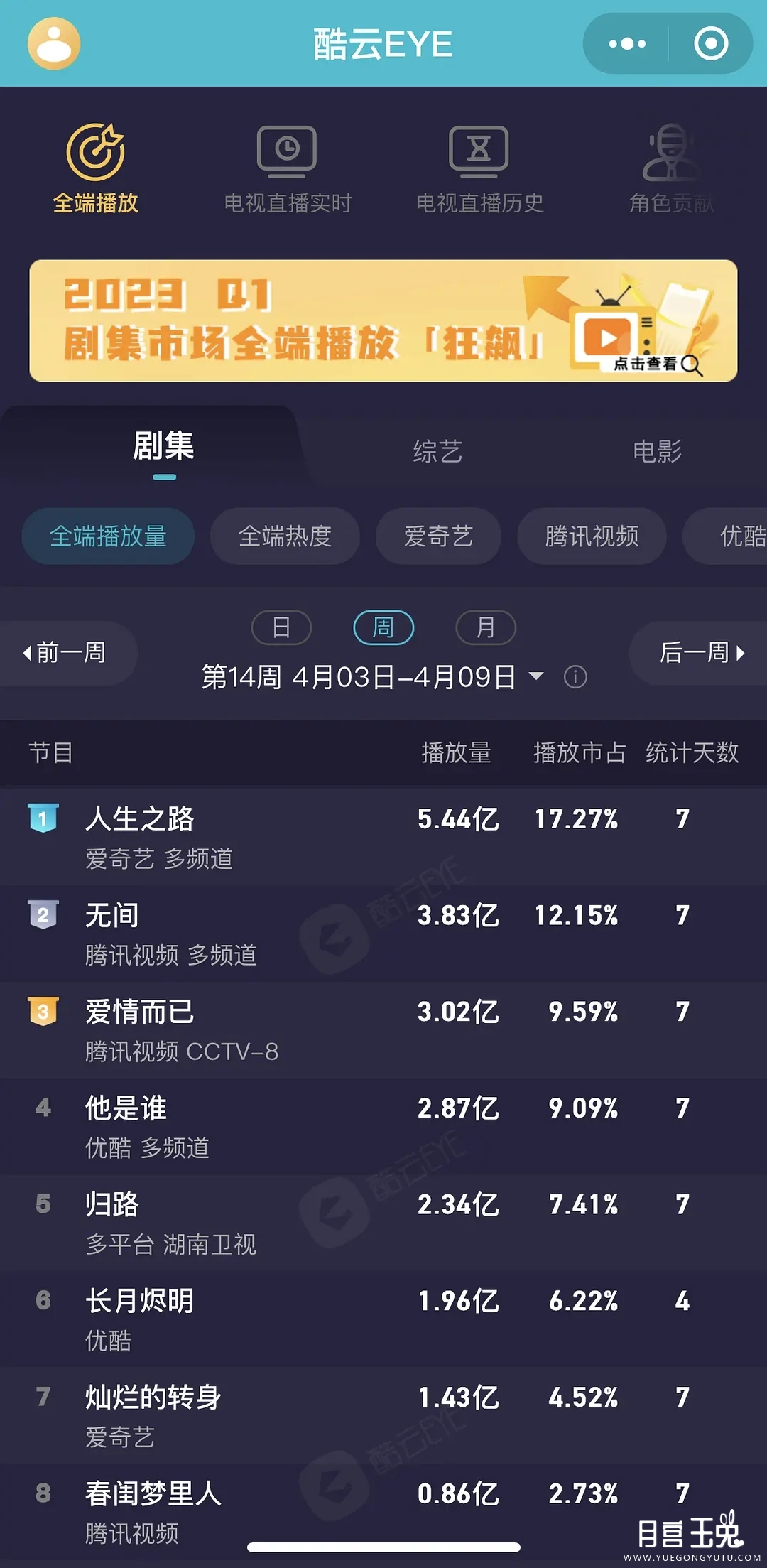Viewport: 767px width, 1568px height.
Task: Switch to the 电影 tab
Action: tap(657, 451)
